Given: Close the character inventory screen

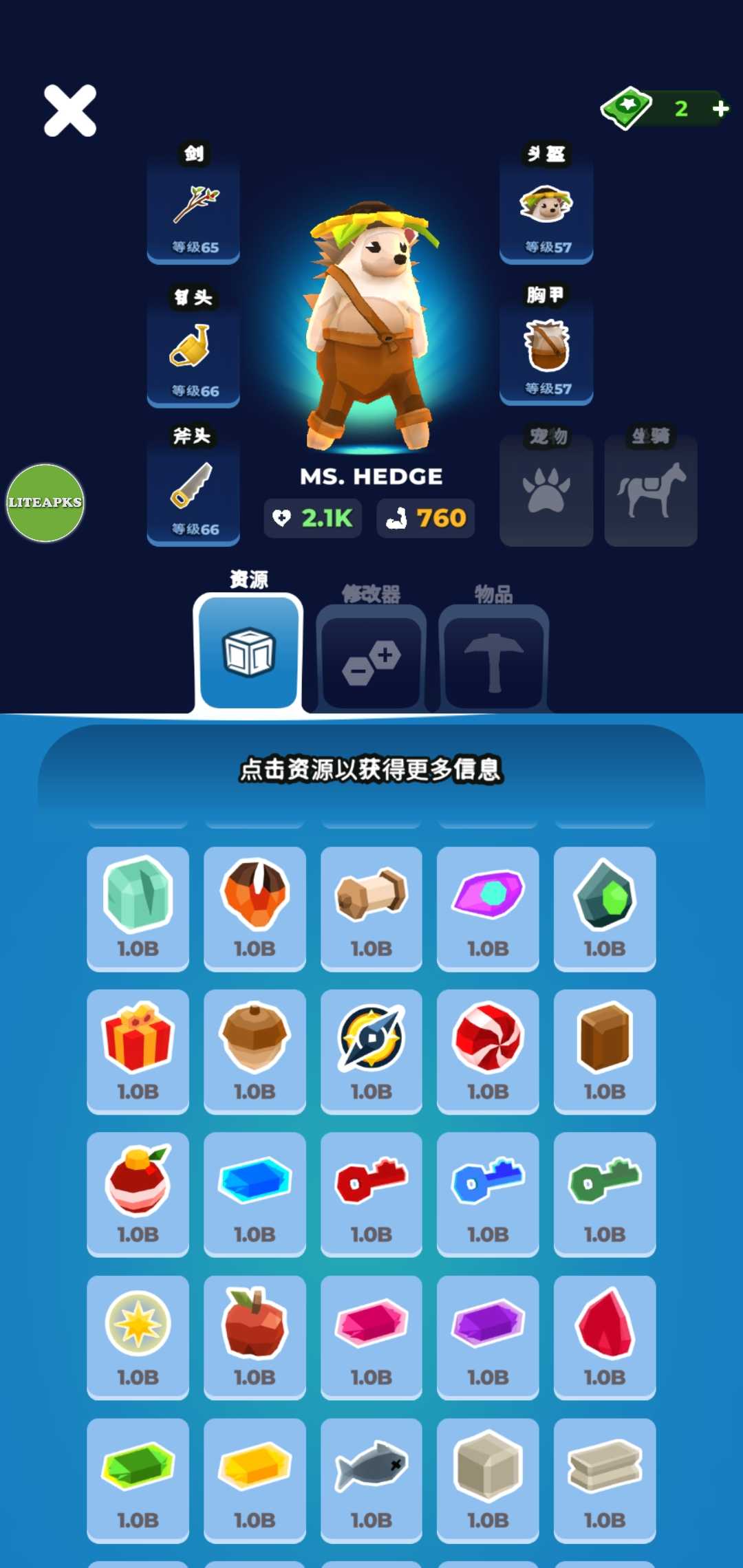Looking at the screenshot, I should click(69, 111).
